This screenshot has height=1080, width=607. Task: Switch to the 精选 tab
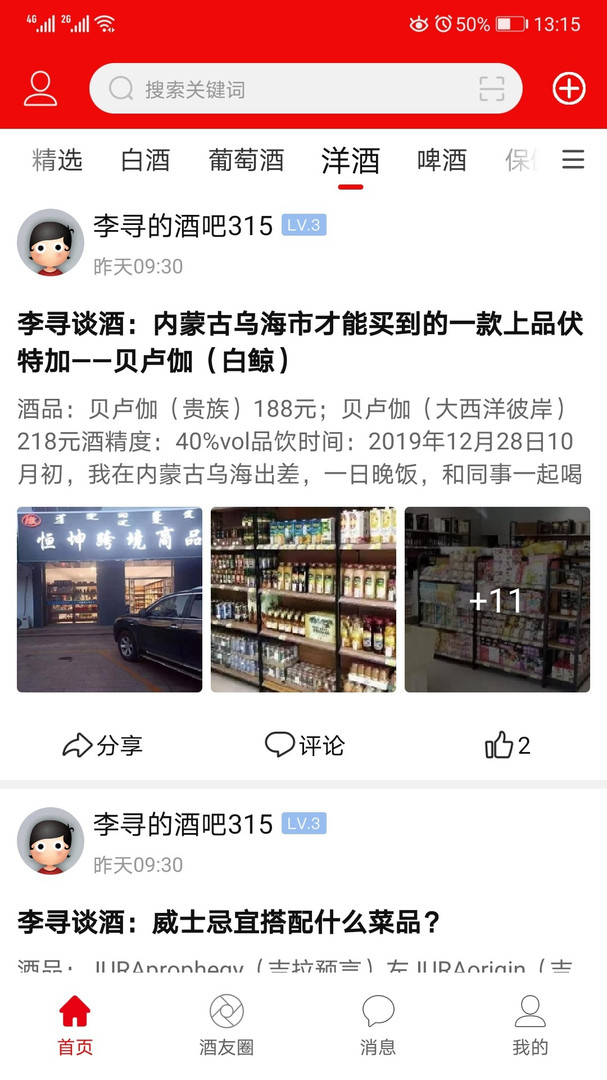coord(57,160)
